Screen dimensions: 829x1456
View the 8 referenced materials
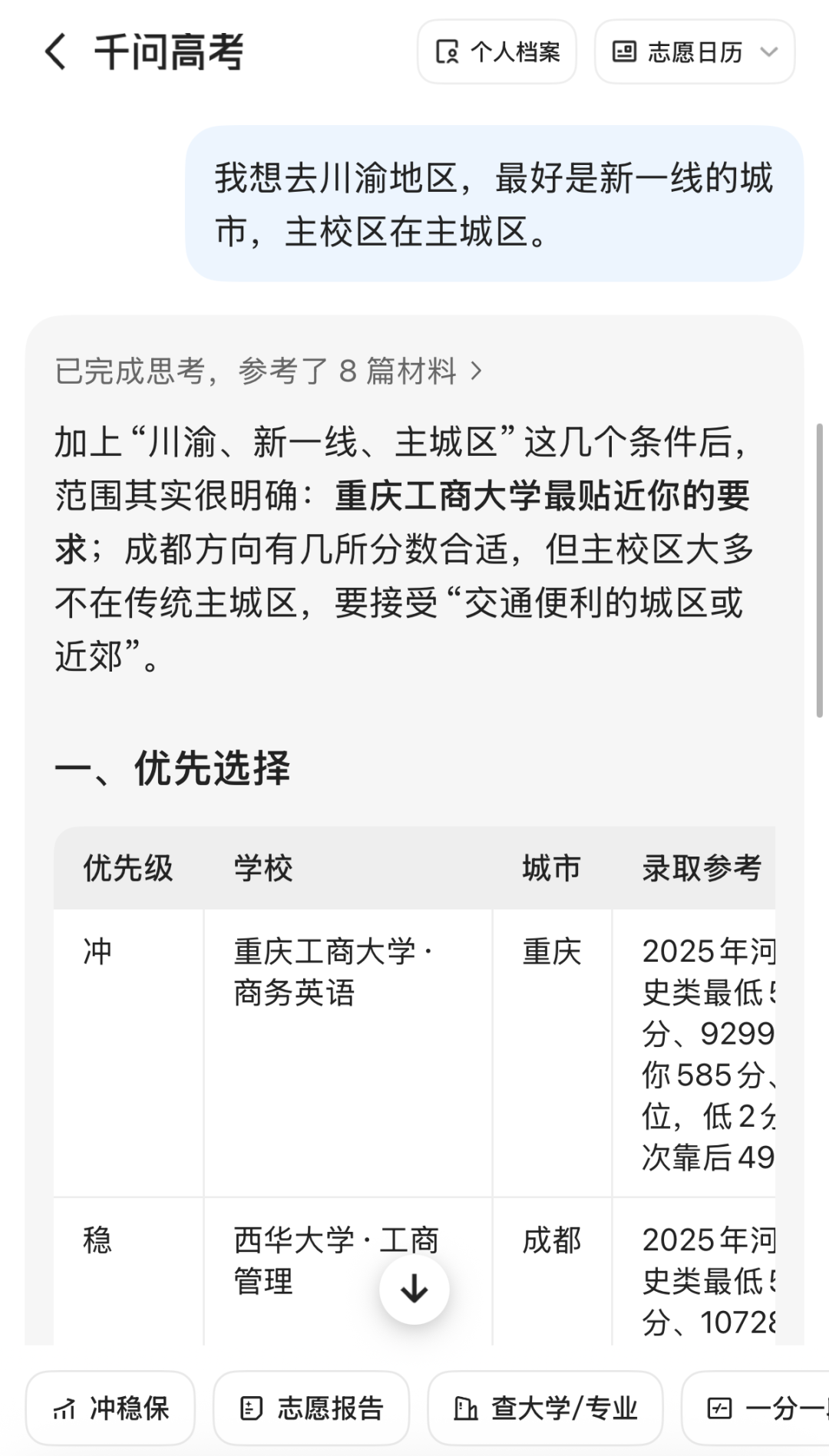pyautogui.click(x=269, y=371)
